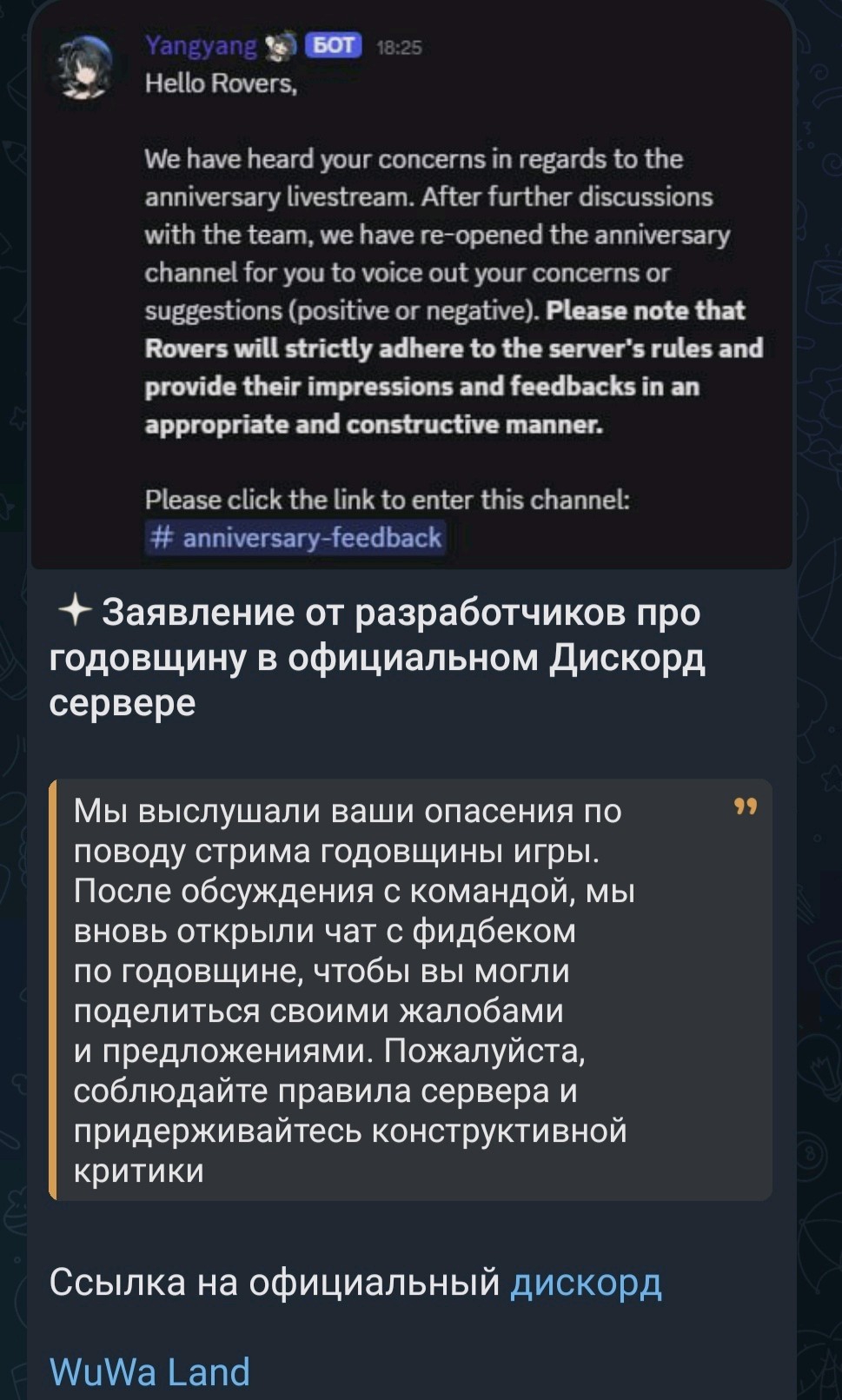Open the attached Discord screenshot image
The height and width of the screenshot is (1400, 842).
(x=412, y=285)
